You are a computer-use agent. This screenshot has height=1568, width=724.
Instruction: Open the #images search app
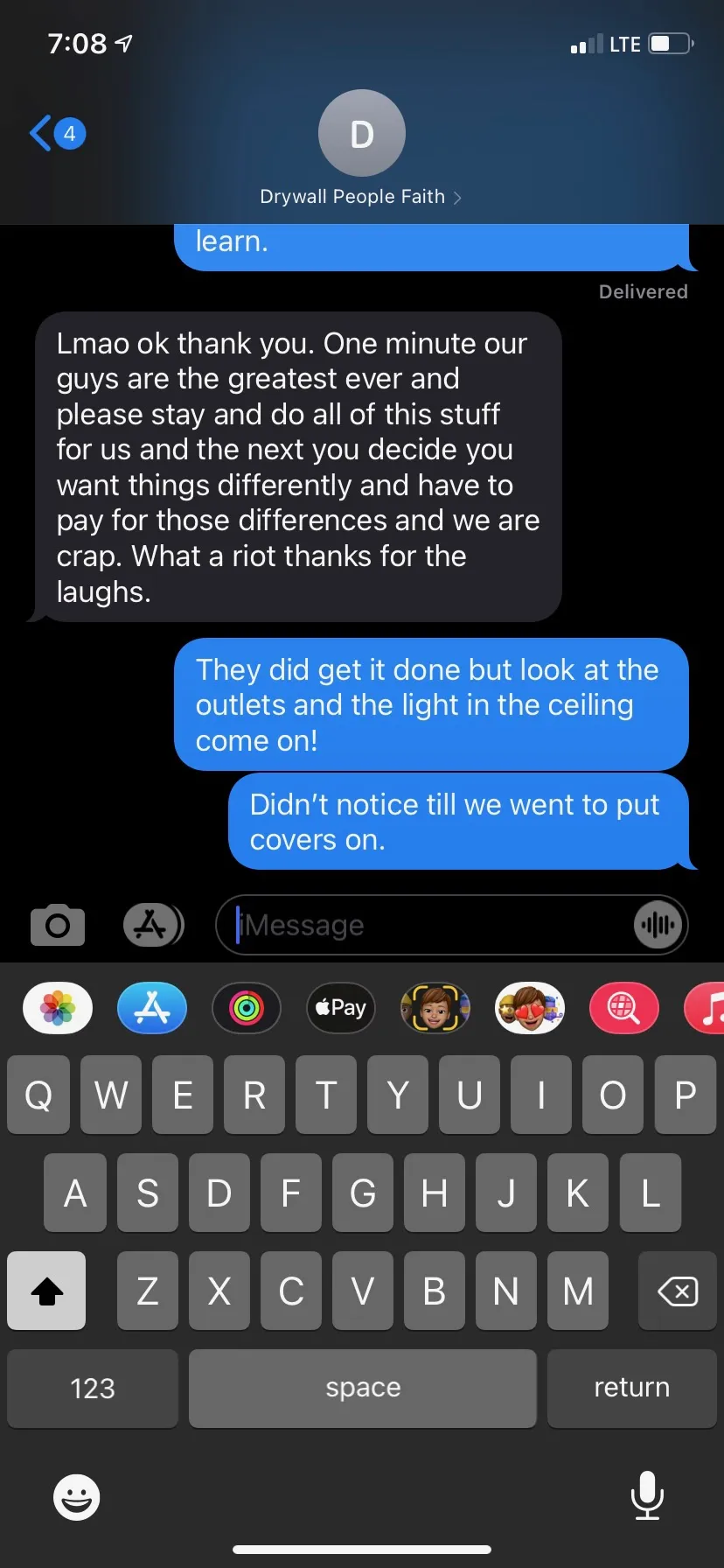624,1008
